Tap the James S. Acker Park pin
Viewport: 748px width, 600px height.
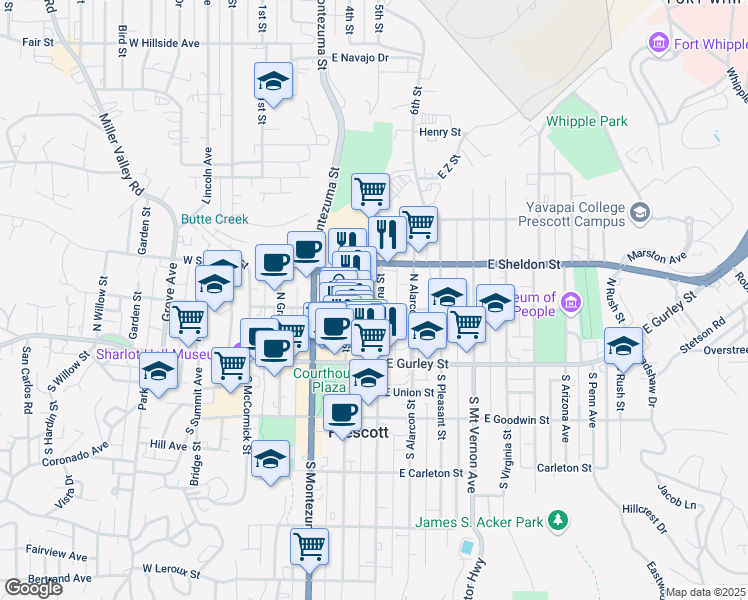tap(558, 521)
